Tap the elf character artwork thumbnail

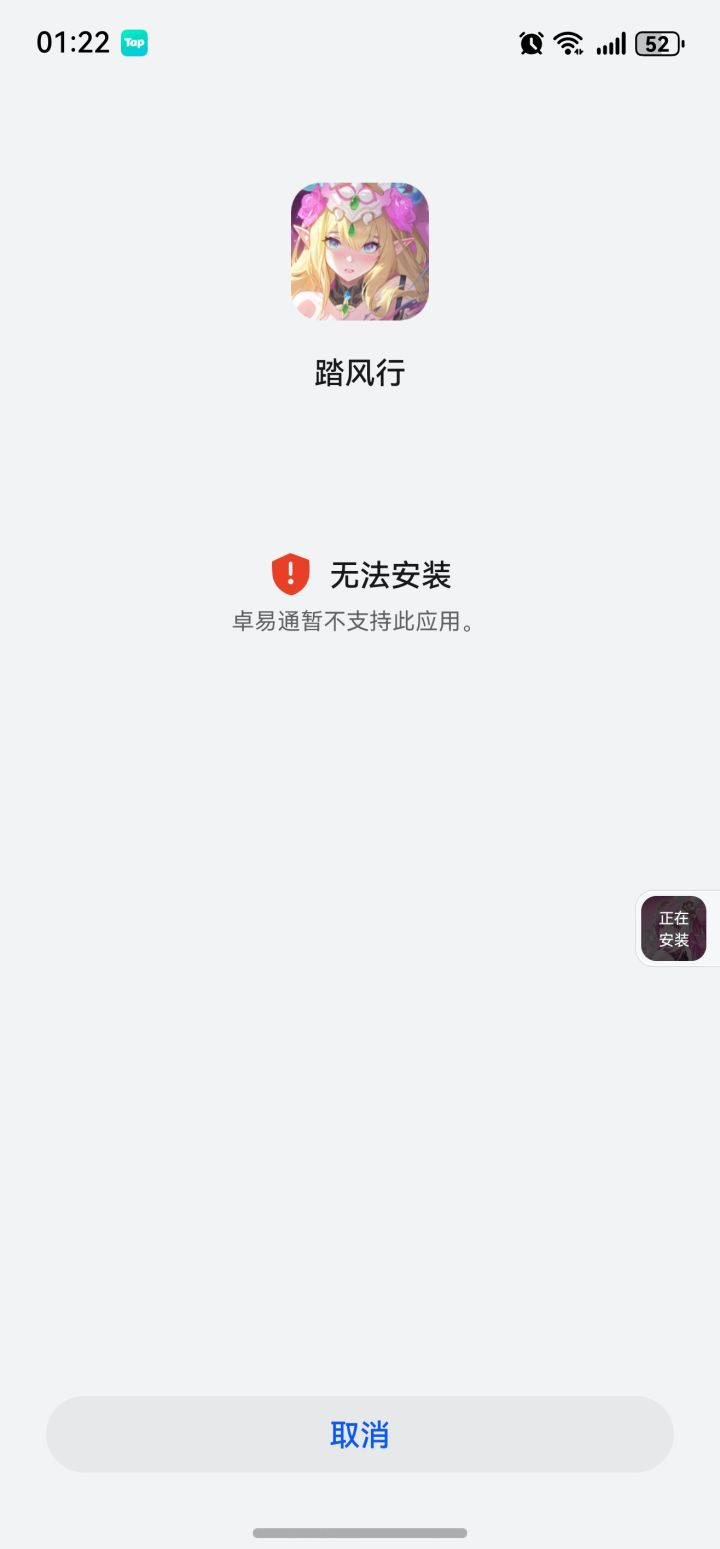[x=360, y=251]
